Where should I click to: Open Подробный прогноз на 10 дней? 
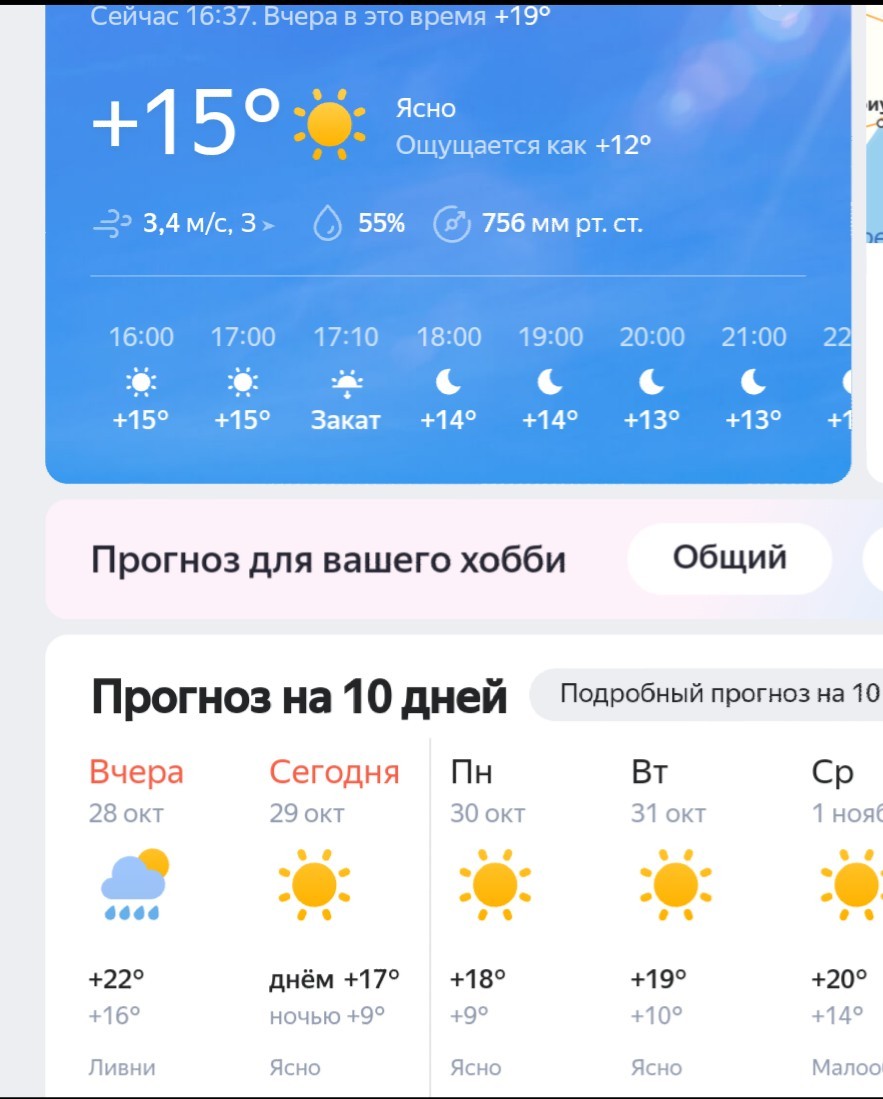[710, 694]
